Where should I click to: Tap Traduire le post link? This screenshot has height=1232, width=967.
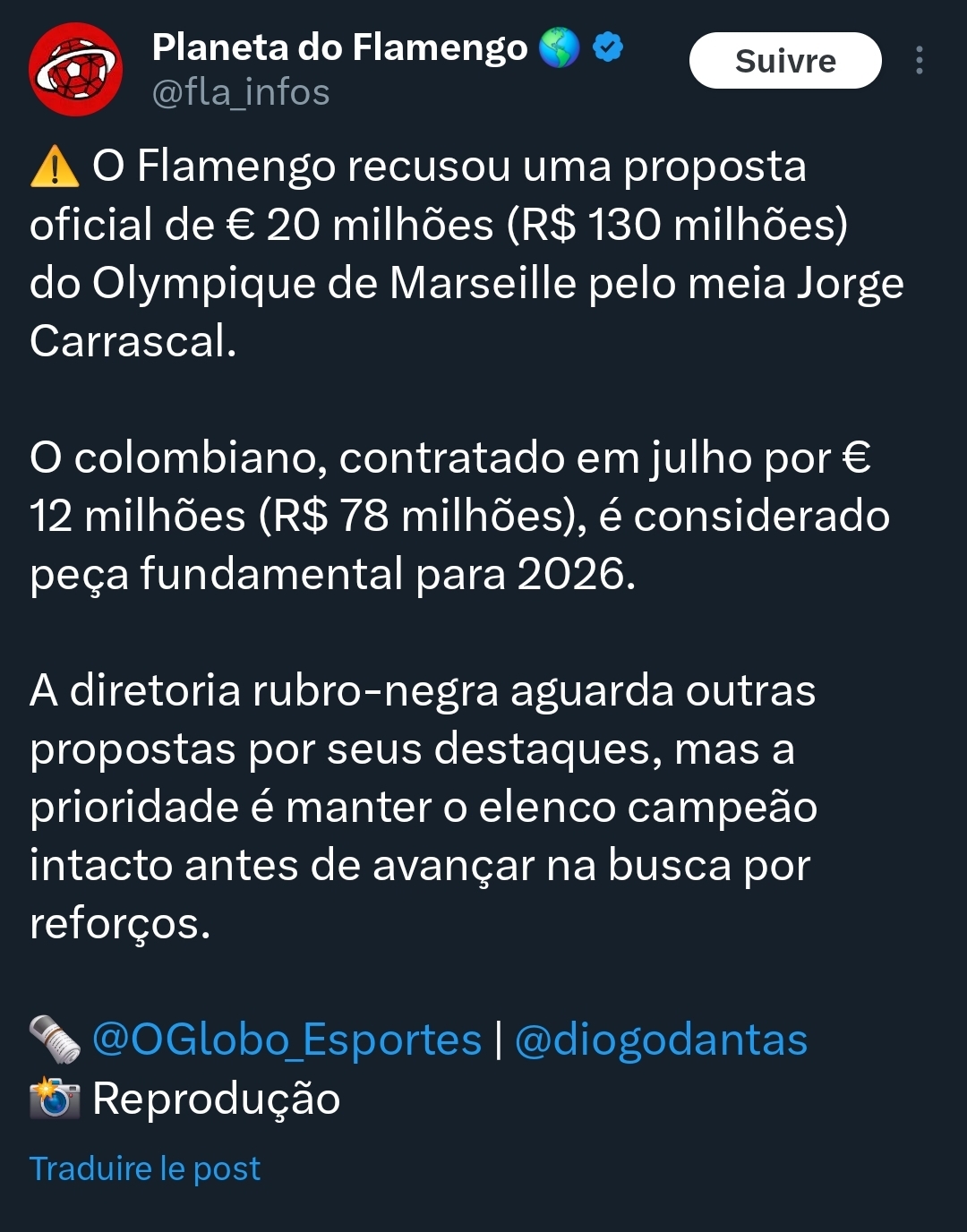(x=145, y=1168)
